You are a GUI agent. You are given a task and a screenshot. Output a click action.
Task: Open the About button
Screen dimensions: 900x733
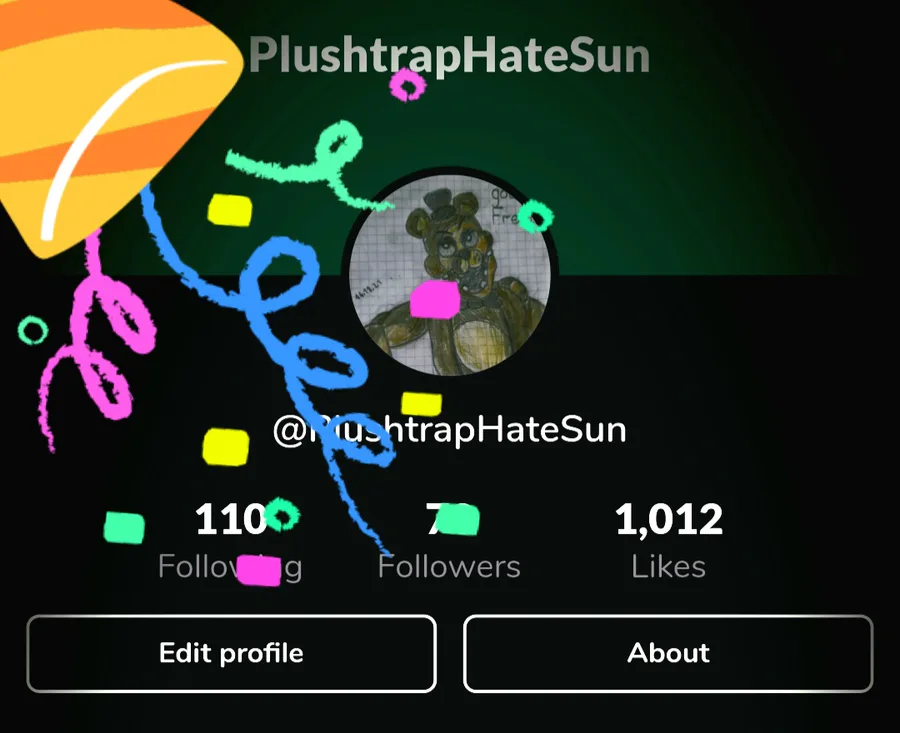tap(668, 653)
